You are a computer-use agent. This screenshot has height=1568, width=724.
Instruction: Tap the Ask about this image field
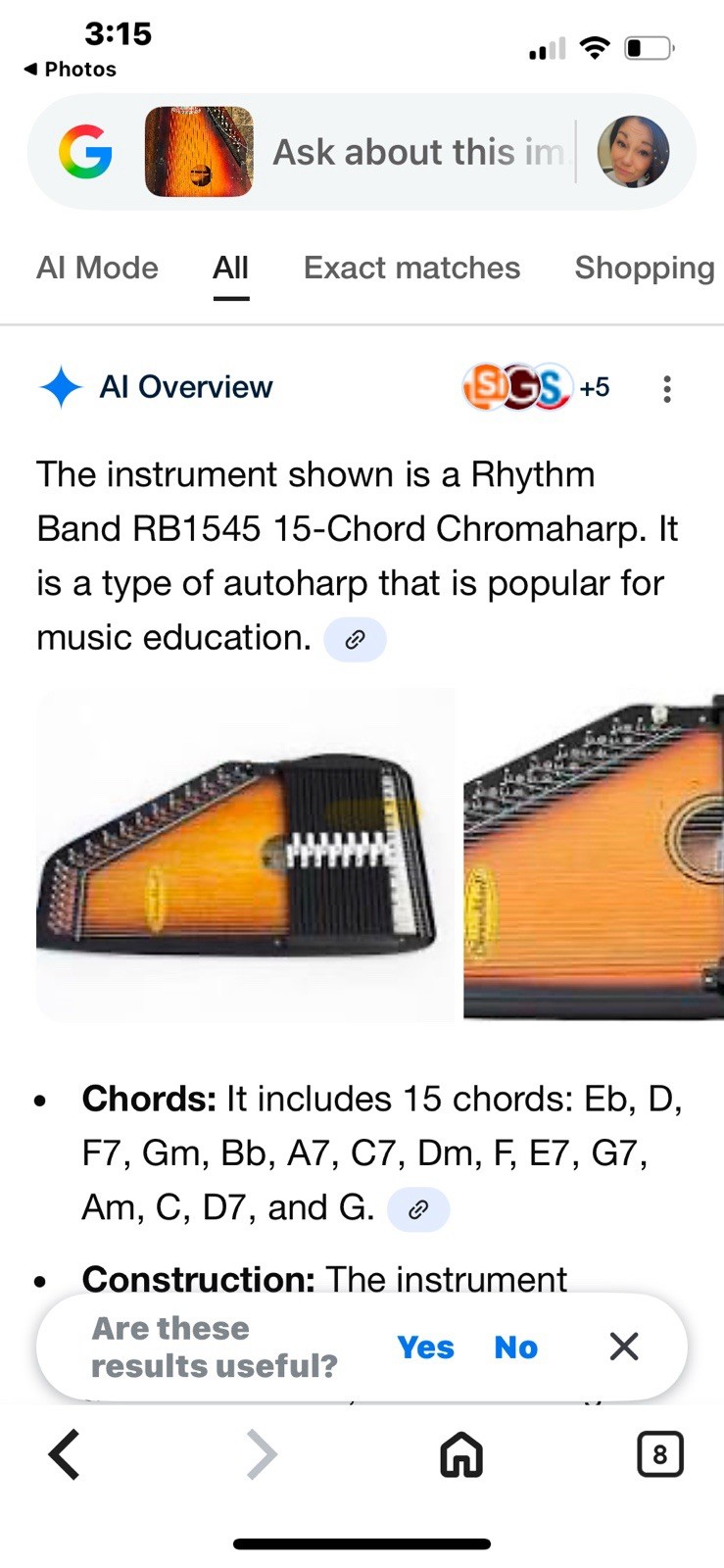point(418,152)
